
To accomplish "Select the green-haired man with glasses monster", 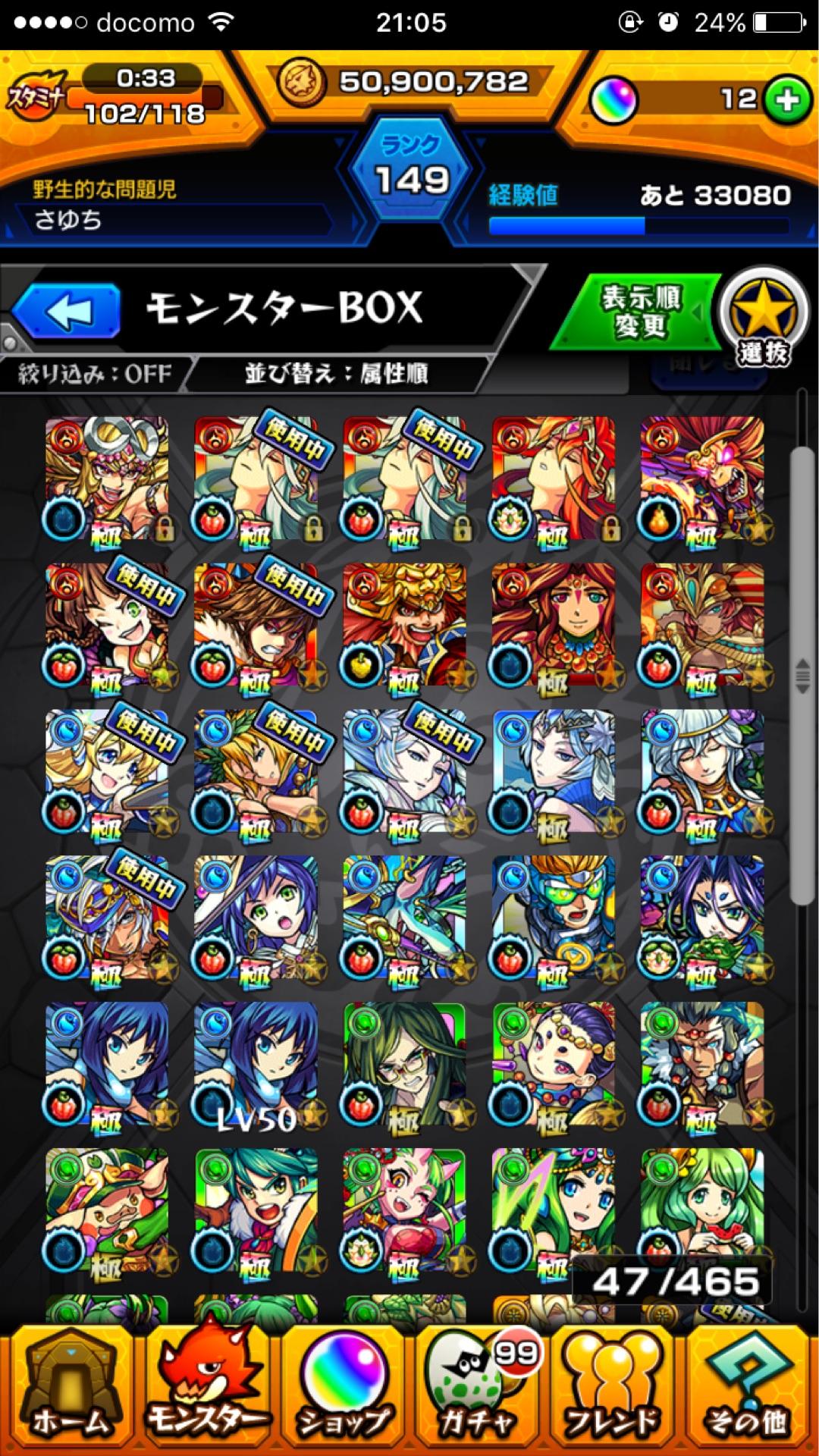I will 404,1064.
